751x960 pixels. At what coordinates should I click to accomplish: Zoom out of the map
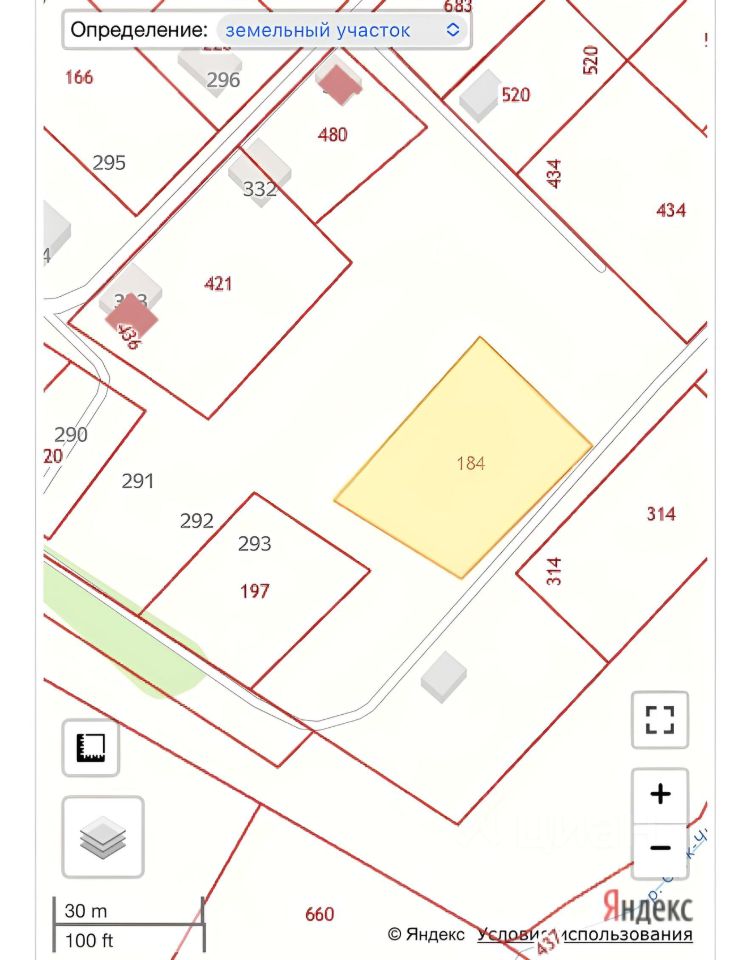(660, 848)
